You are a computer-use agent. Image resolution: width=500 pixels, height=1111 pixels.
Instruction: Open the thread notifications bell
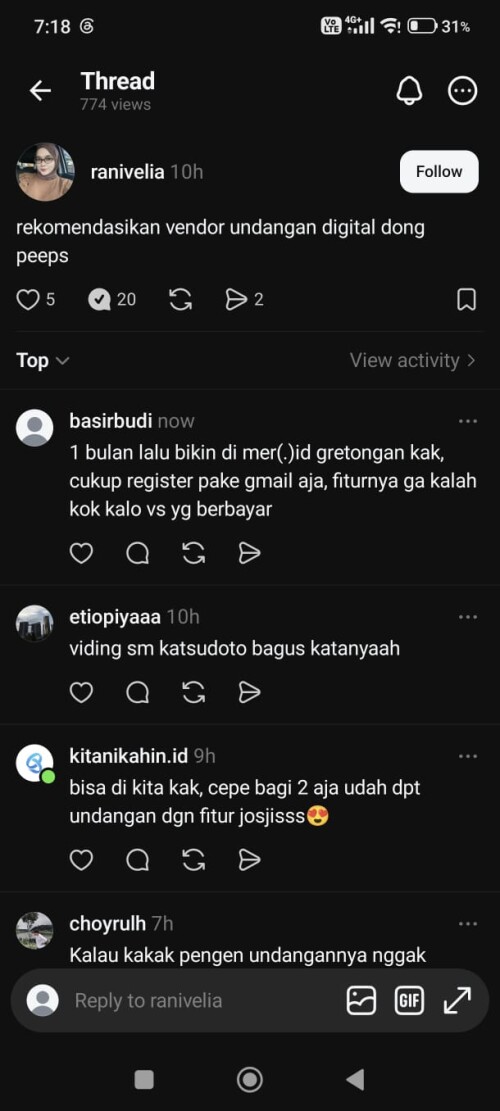tap(409, 91)
